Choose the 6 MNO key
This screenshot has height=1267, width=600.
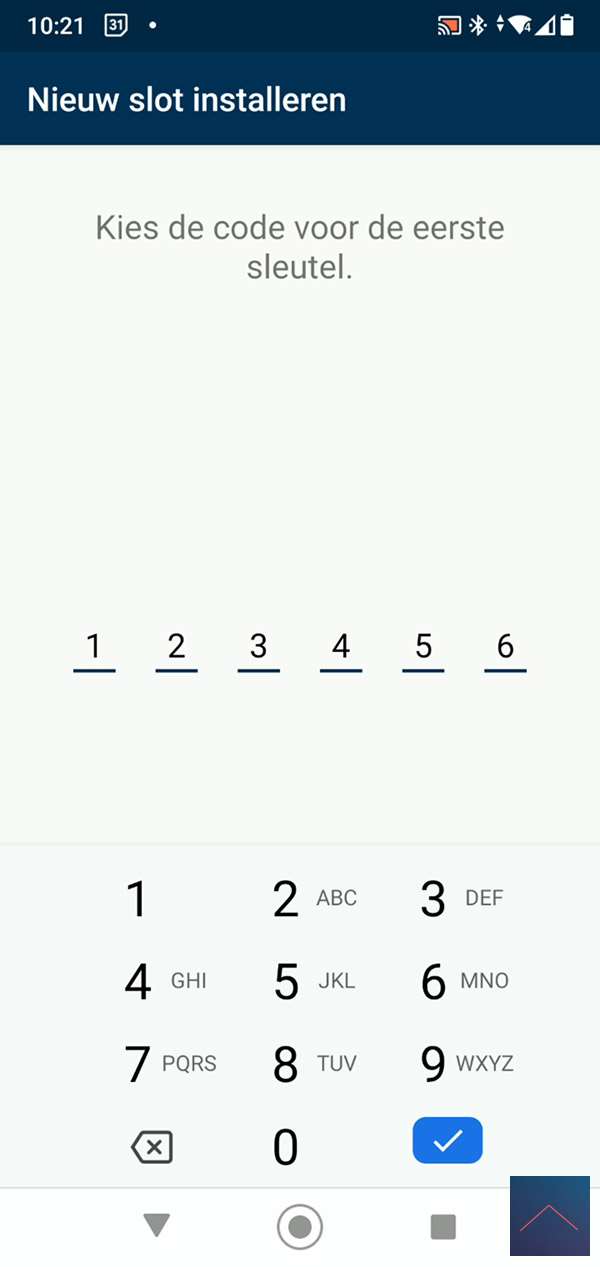click(x=449, y=982)
